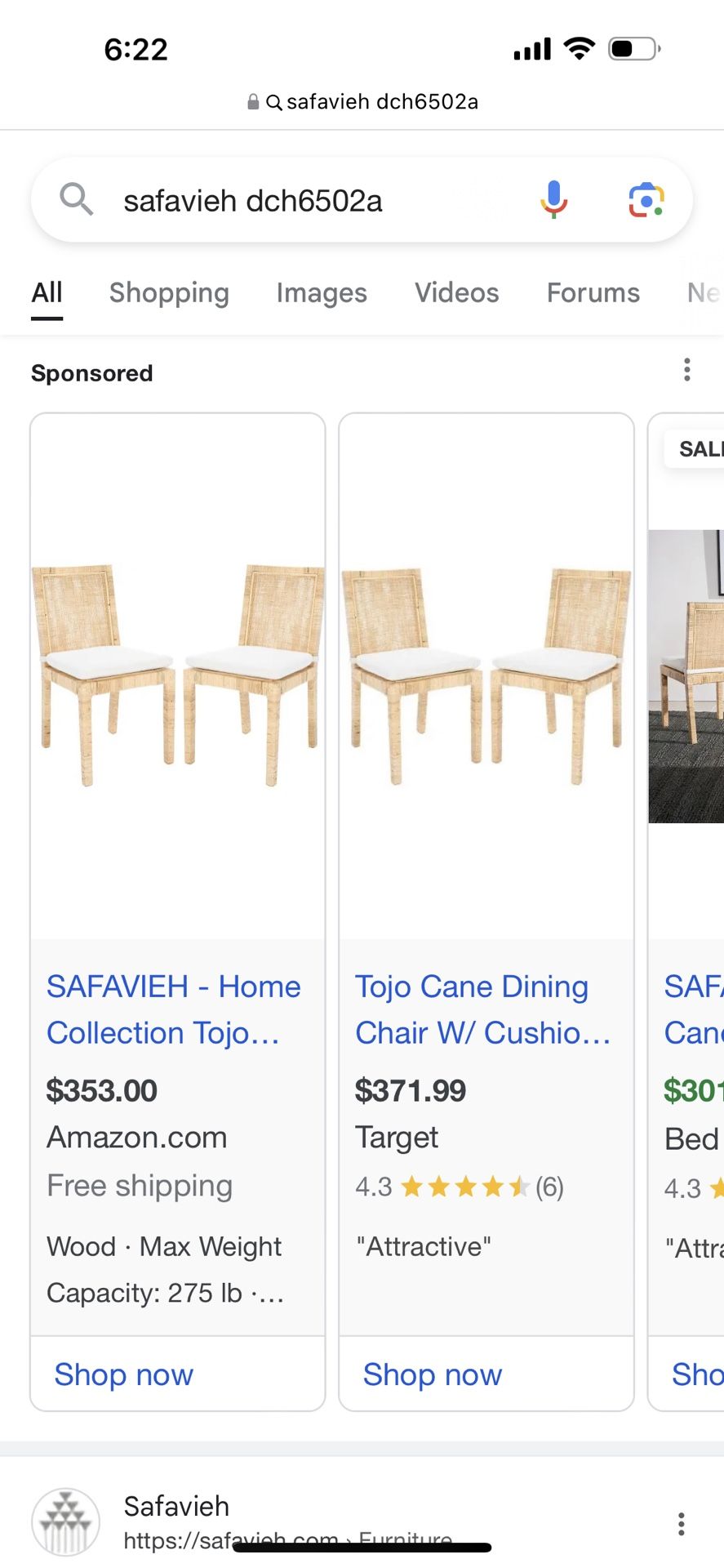Viewport: 724px width, 1568px height.
Task: Open the Videos results tab
Action: click(455, 292)
